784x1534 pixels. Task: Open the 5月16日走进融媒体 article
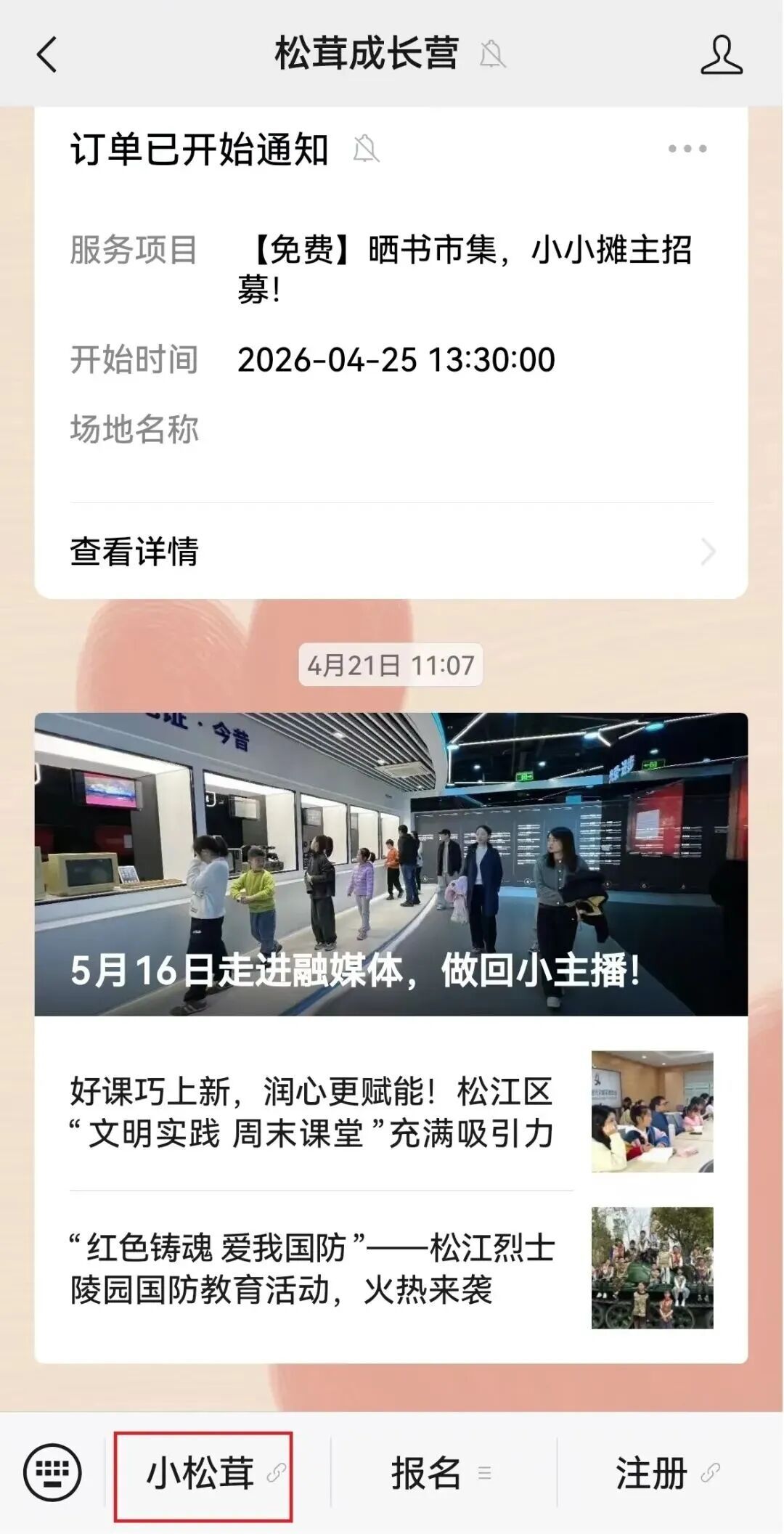tap(391, 864)
